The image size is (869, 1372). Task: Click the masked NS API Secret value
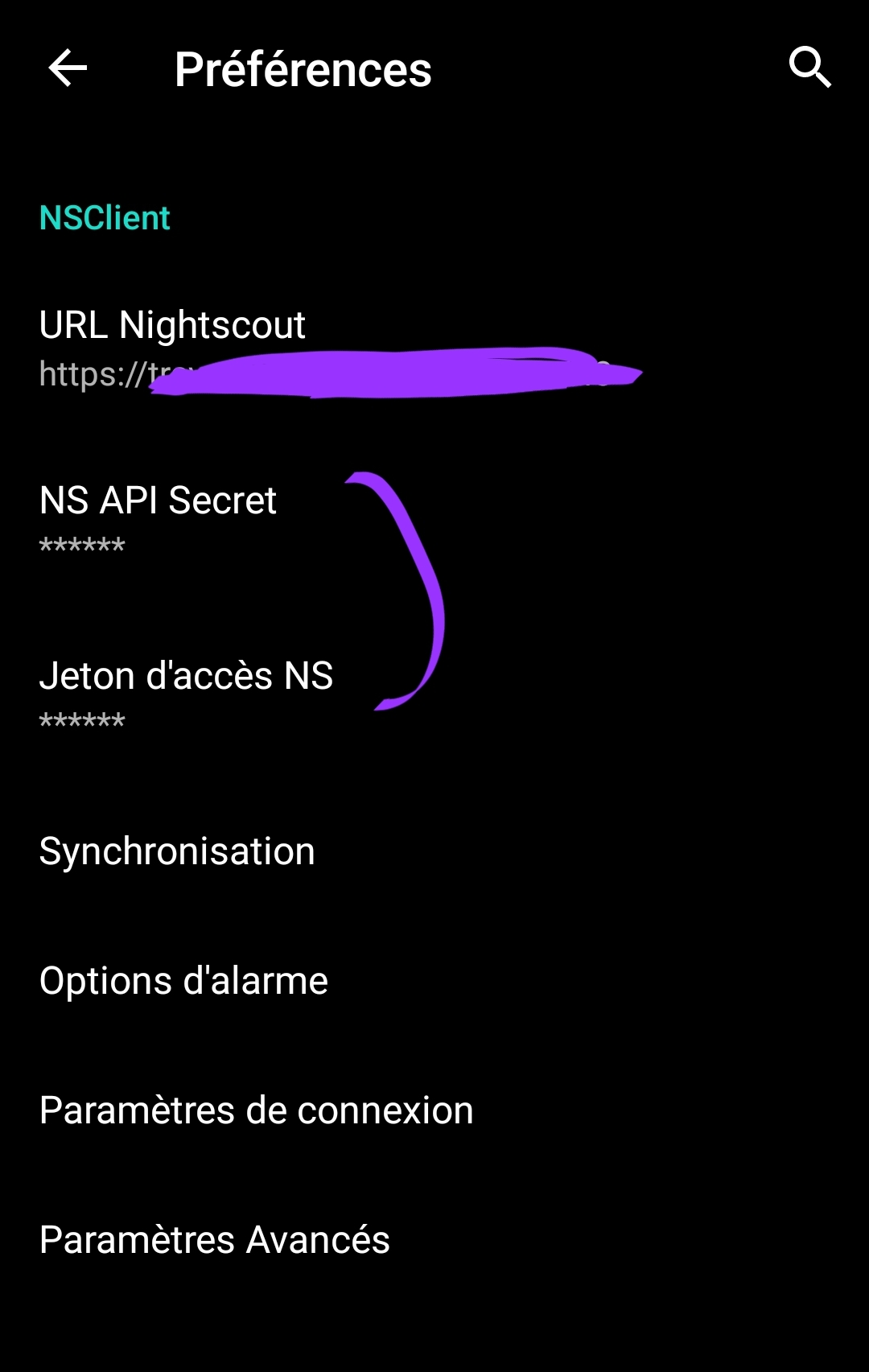click(83, 545)
